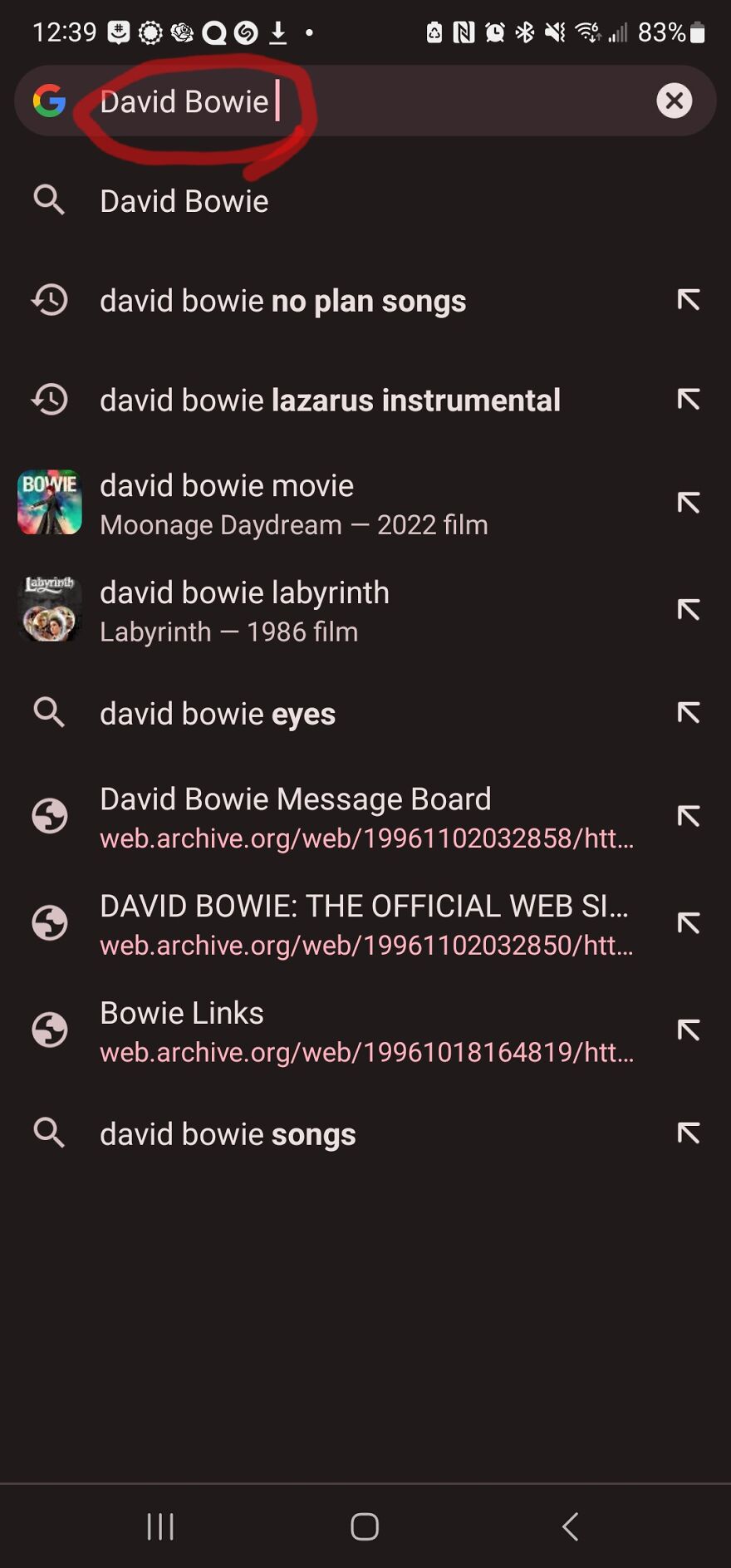Select the "Moonage Daydream — 2022 film" suggestion
The image size is (731, 1568).
point(292,503)
